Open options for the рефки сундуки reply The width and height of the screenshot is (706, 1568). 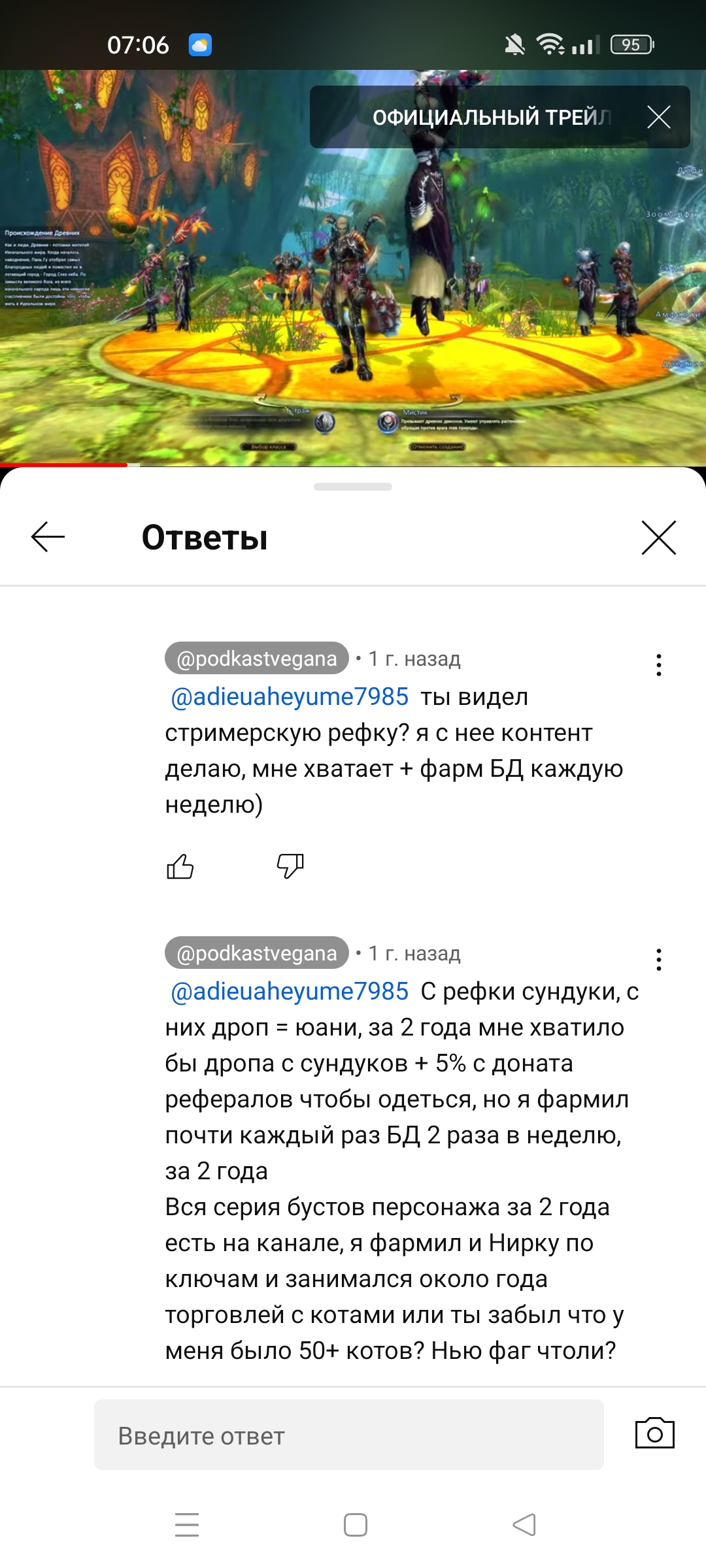click(x=658, y=960)
